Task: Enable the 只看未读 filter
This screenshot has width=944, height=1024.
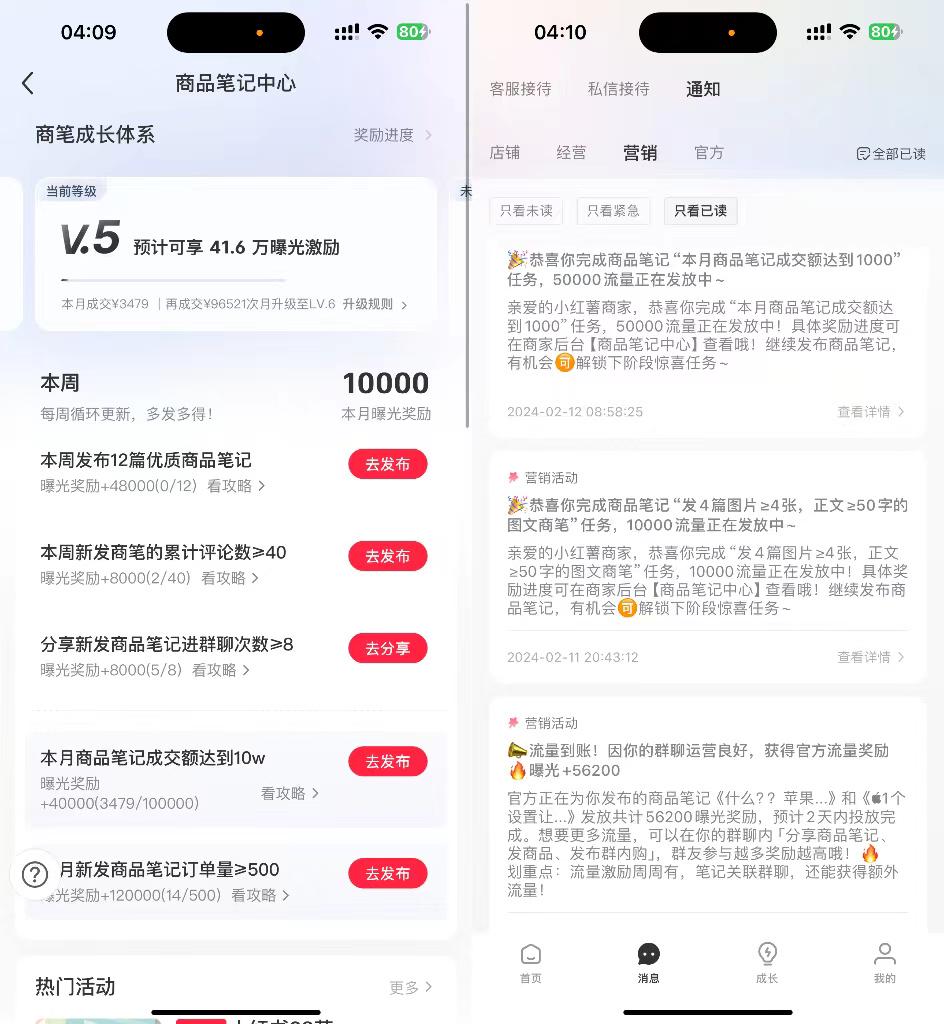Action: tap(526, 210)
